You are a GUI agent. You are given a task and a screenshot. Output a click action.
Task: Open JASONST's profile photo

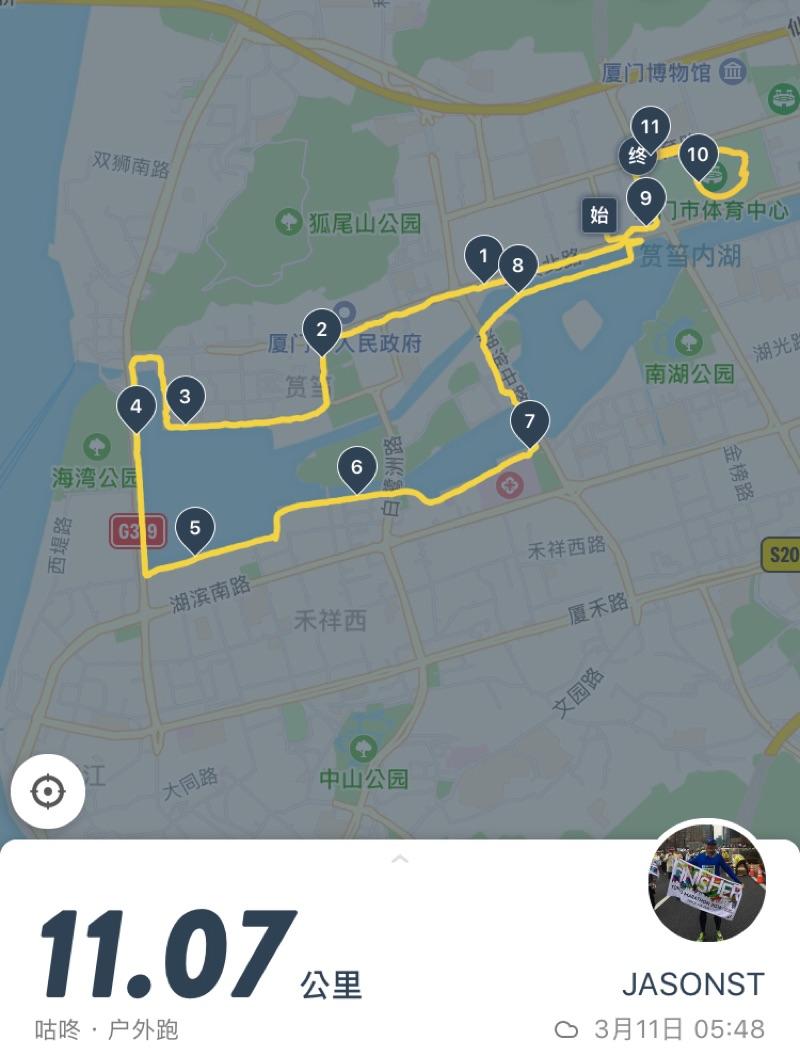tap(707, 882)
